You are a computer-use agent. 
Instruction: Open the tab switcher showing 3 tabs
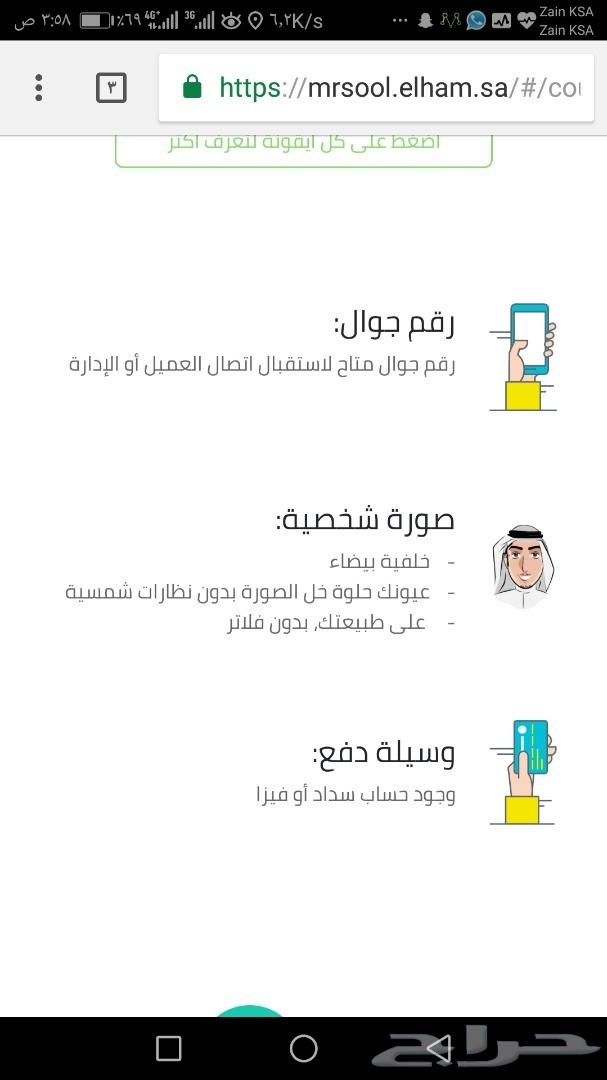tap(111, 88)
